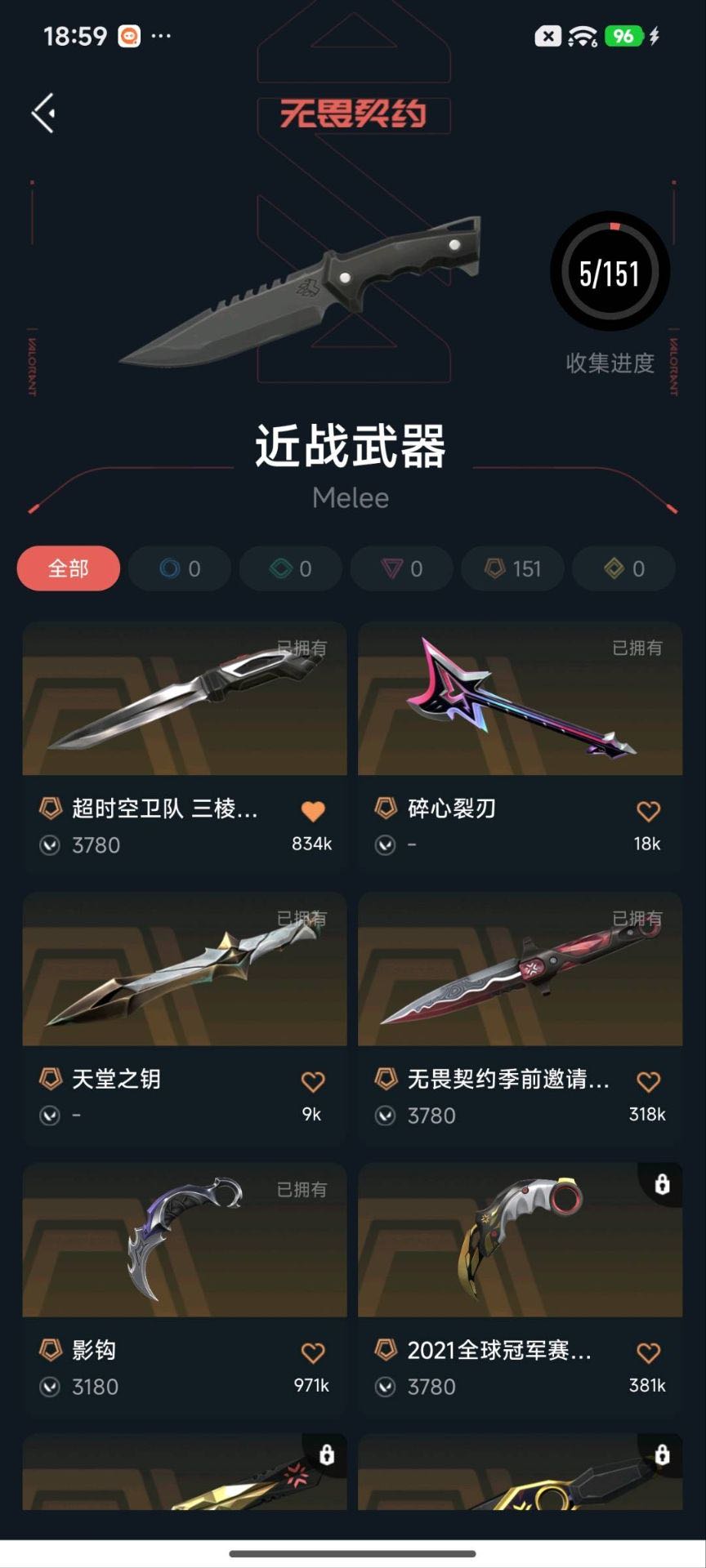Like the 天堂之钥 skin
The height and width of the screenshot is (1568, 706).
tap(313, 1081)
